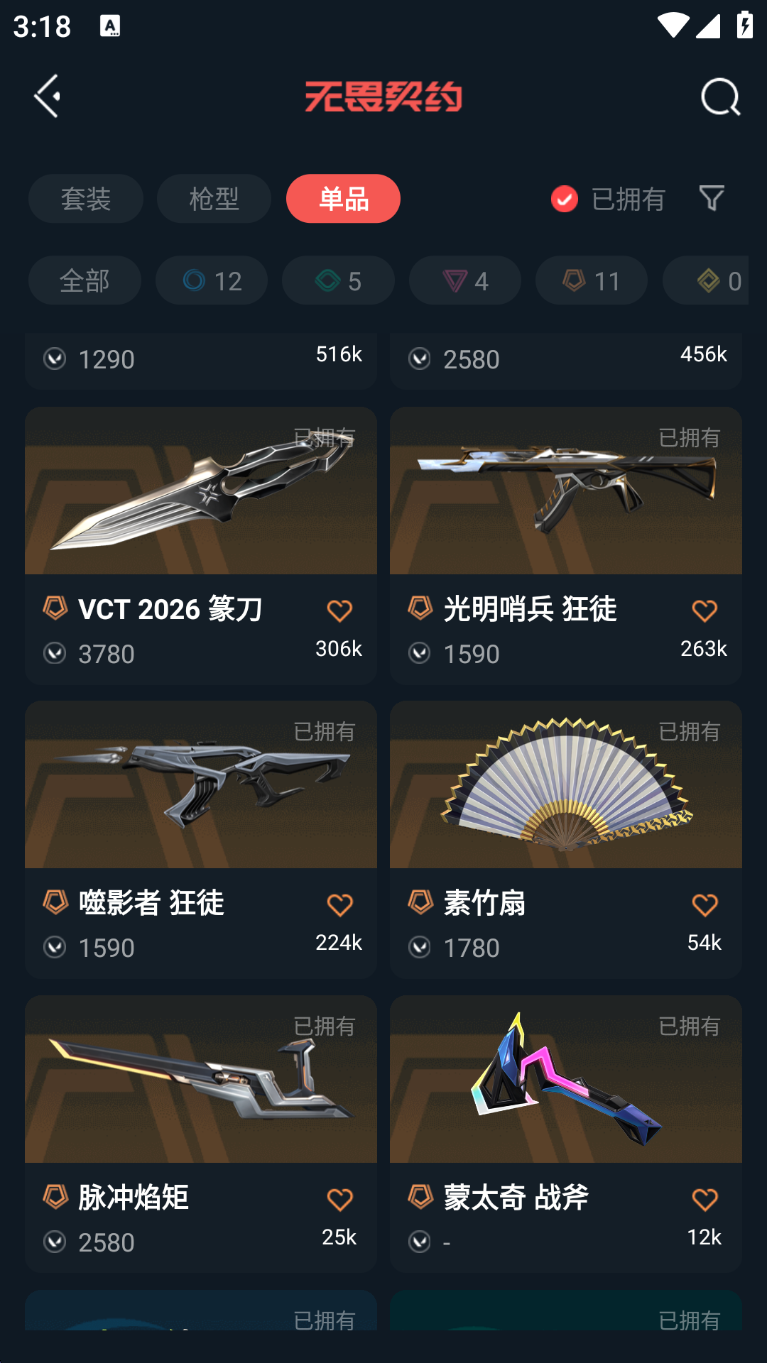Screen dimensions: 767x1363
Task: Tap the heart on 脉冲焰矩
Action: [x=340, y=1198]
